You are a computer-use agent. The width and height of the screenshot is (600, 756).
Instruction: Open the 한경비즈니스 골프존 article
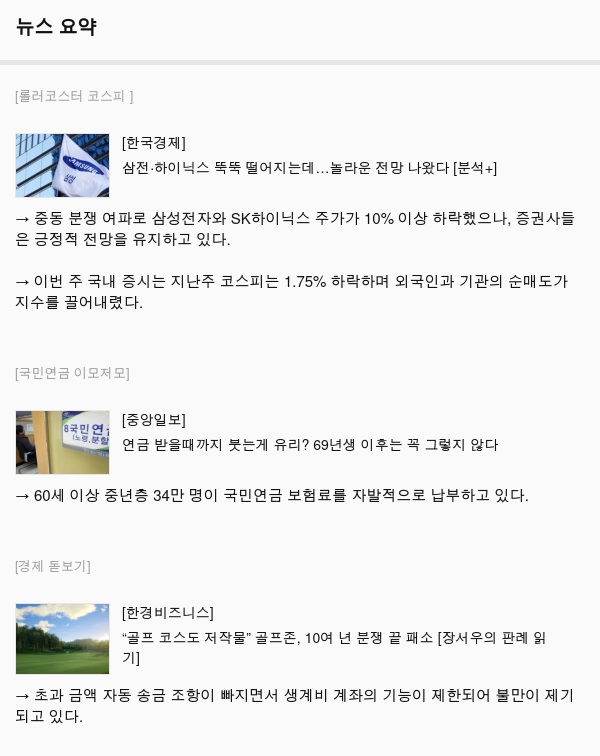[x=334, y=638]
